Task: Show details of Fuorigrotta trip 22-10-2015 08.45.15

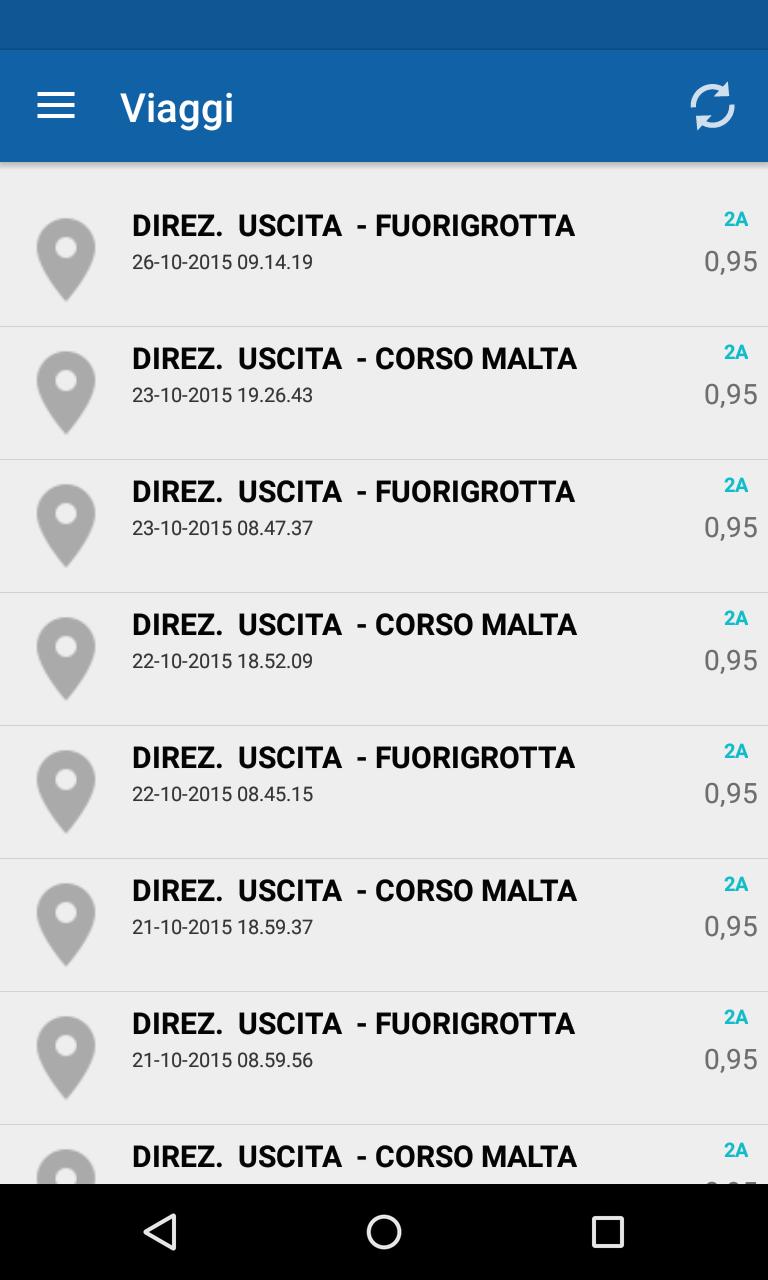Action: pos(384,775)
